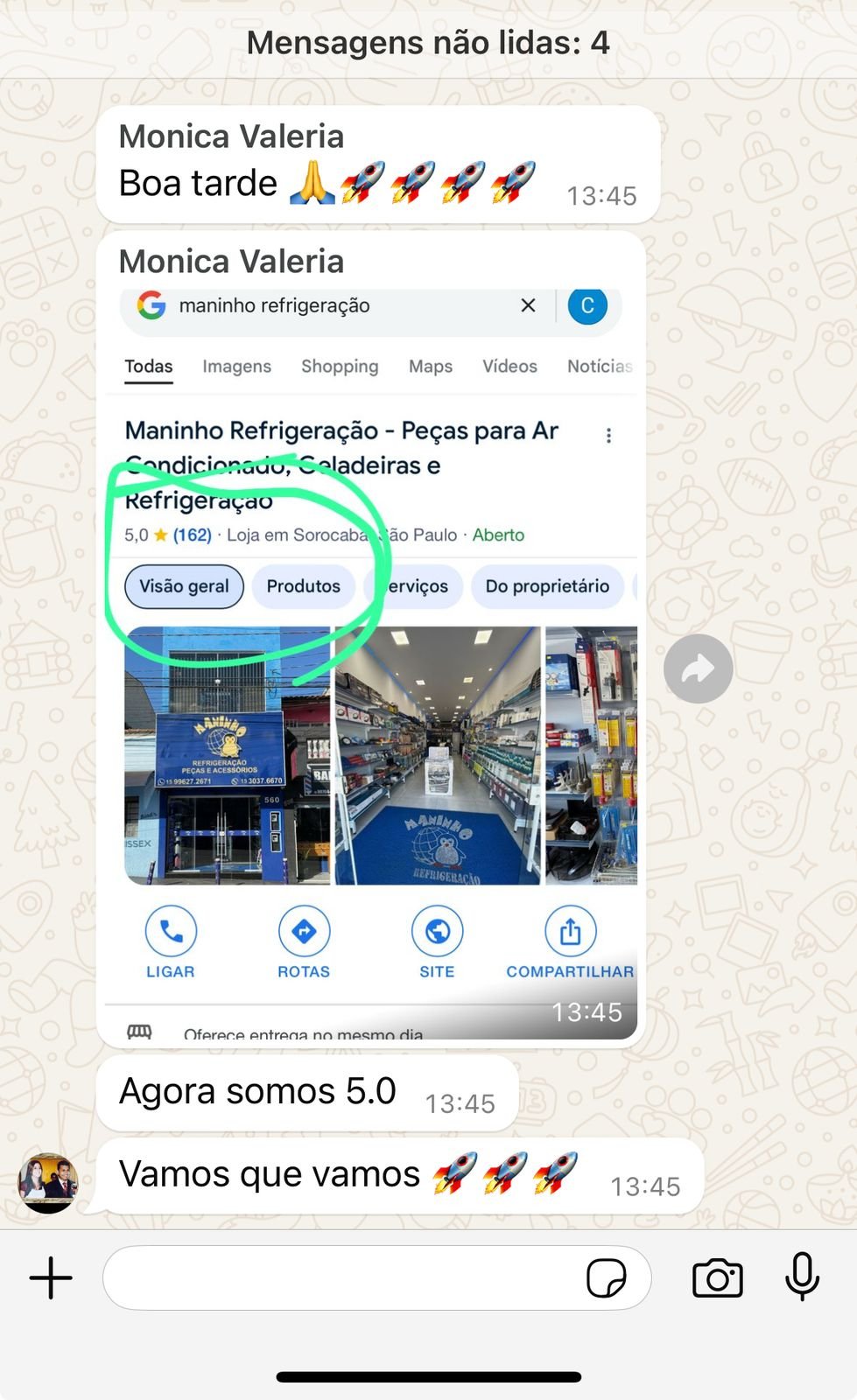Tap the message text input field
Screen dimensions: 857x1400
(341, 1278)
